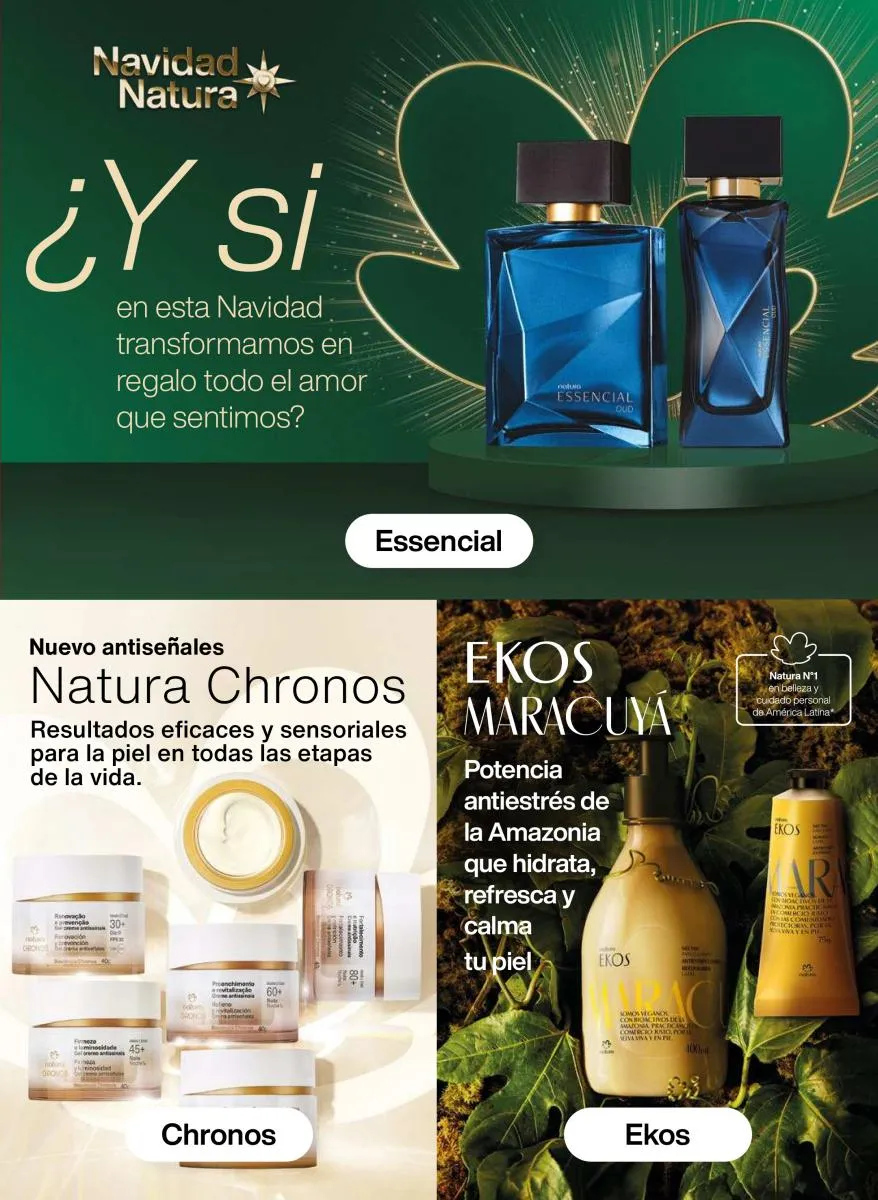Screen dimensions: 878x1200
Task: Open the Essencial section
Action: [x=438, y=541]
